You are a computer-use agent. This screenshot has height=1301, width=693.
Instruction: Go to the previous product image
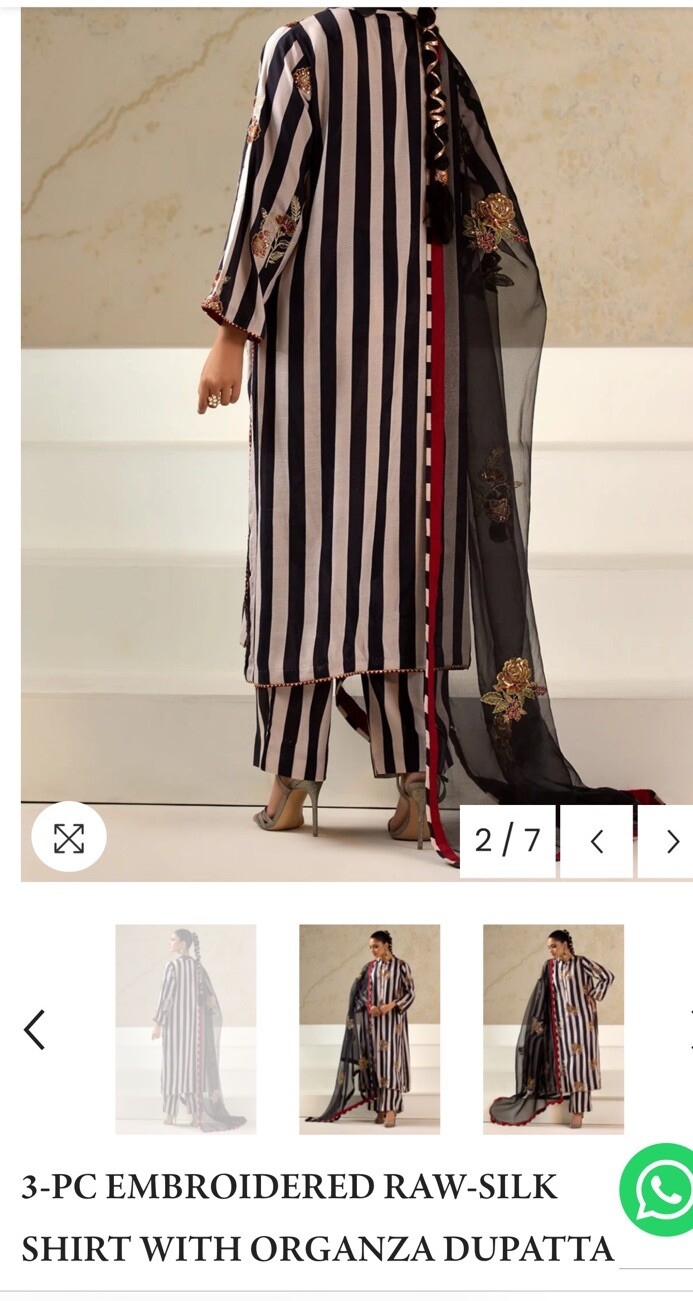(596, 842)
